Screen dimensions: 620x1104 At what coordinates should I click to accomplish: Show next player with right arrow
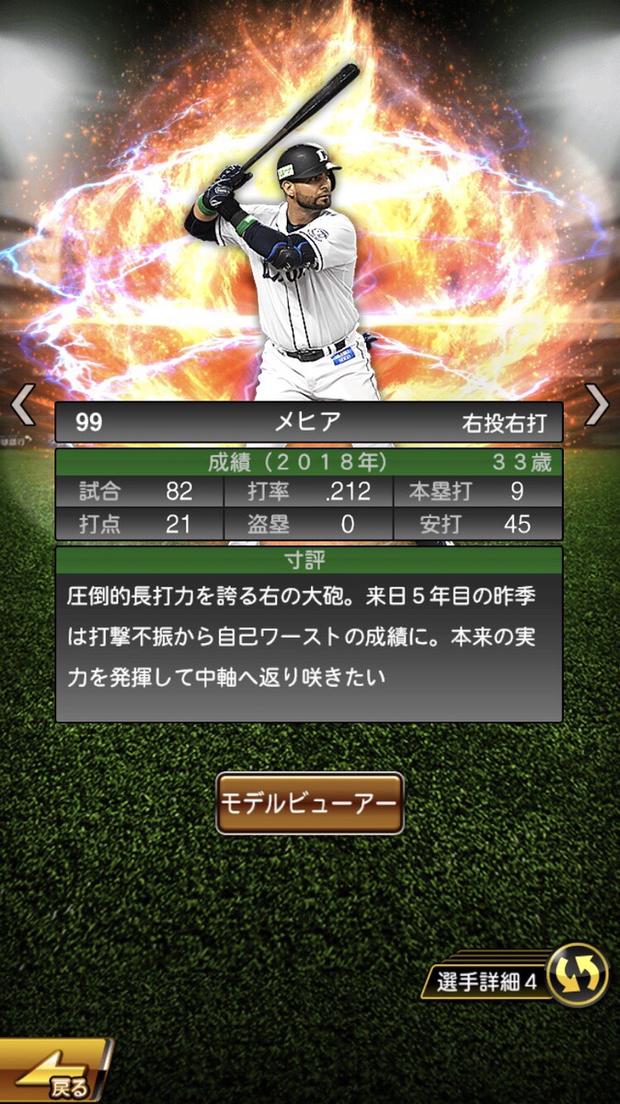tap(597, 404)
